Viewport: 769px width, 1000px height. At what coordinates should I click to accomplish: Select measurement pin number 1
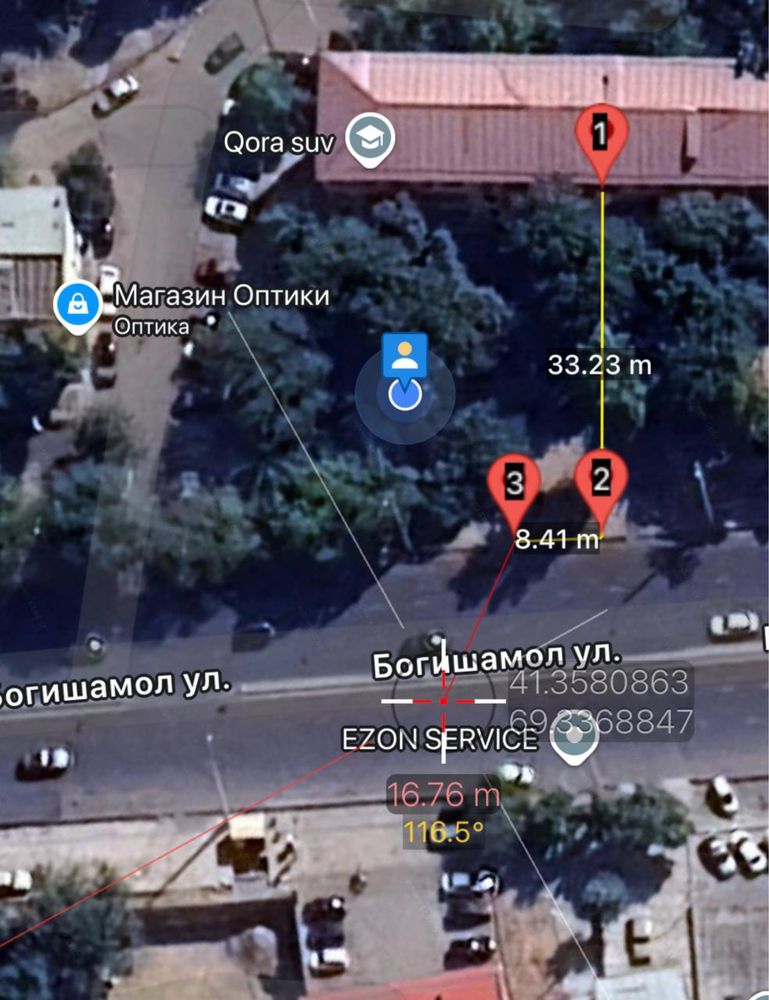pyautogui.click(x=601, y=135)
